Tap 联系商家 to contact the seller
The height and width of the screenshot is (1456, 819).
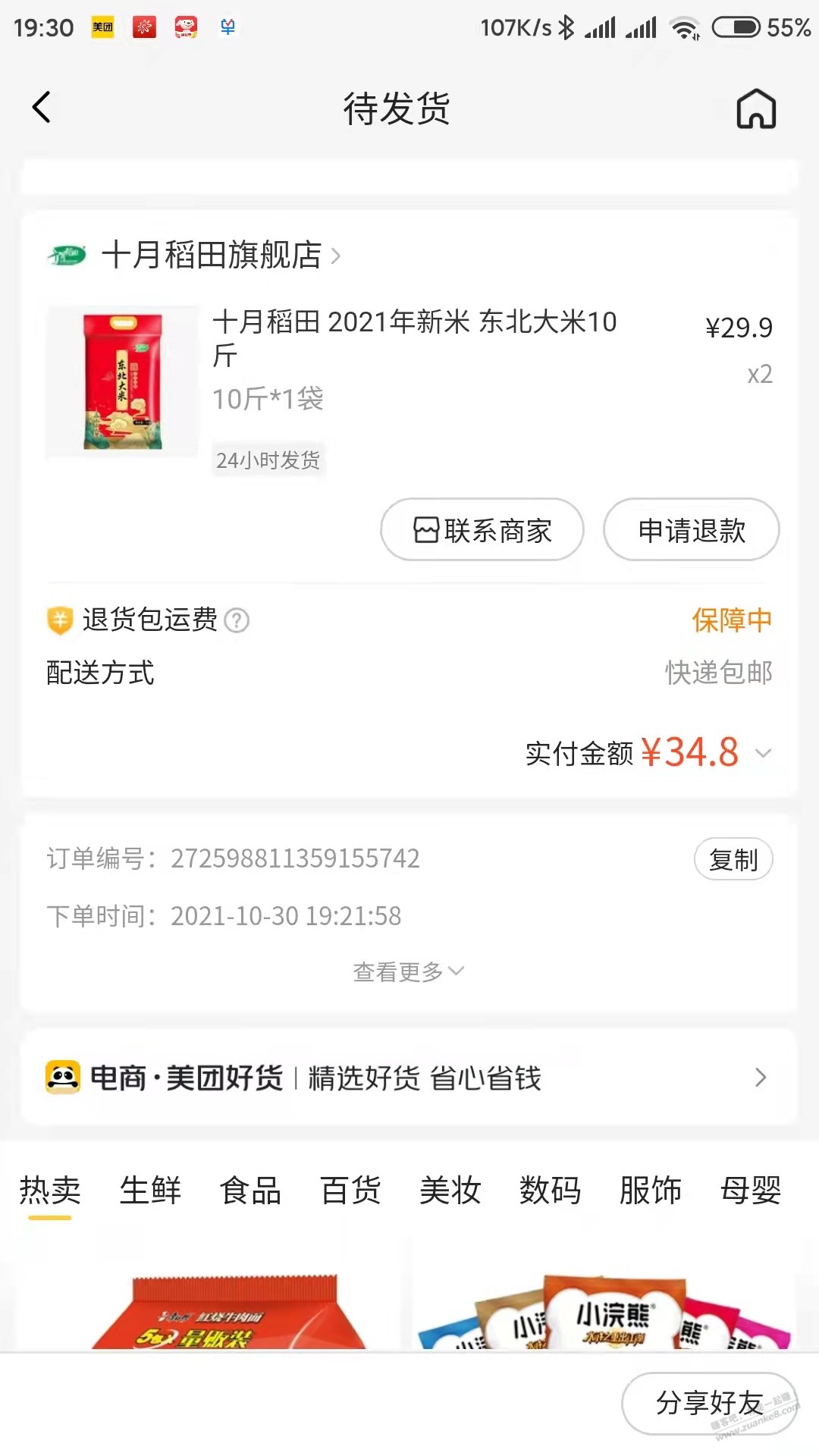(482, 530)
